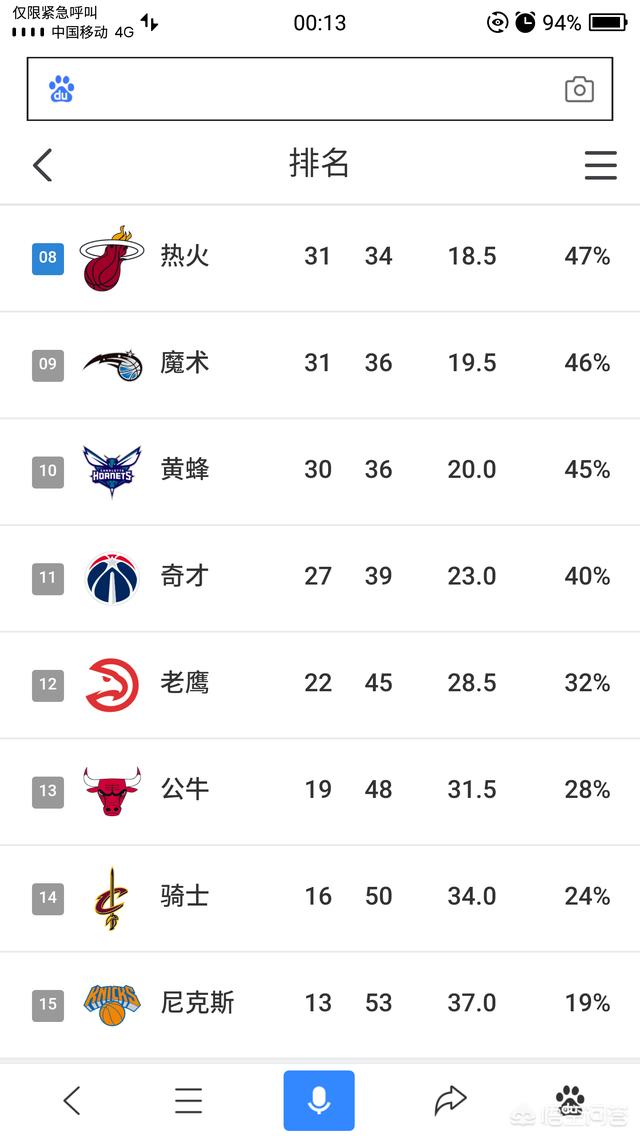Go back from the 排名 page
640x1138 pixels.
tap(43, 165)
